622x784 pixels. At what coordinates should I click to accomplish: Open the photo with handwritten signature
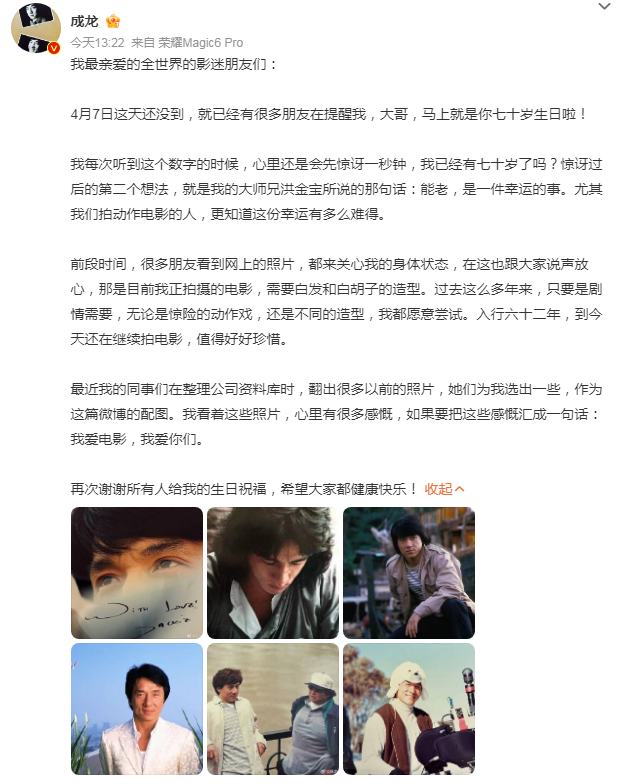[x=137, y=573]
